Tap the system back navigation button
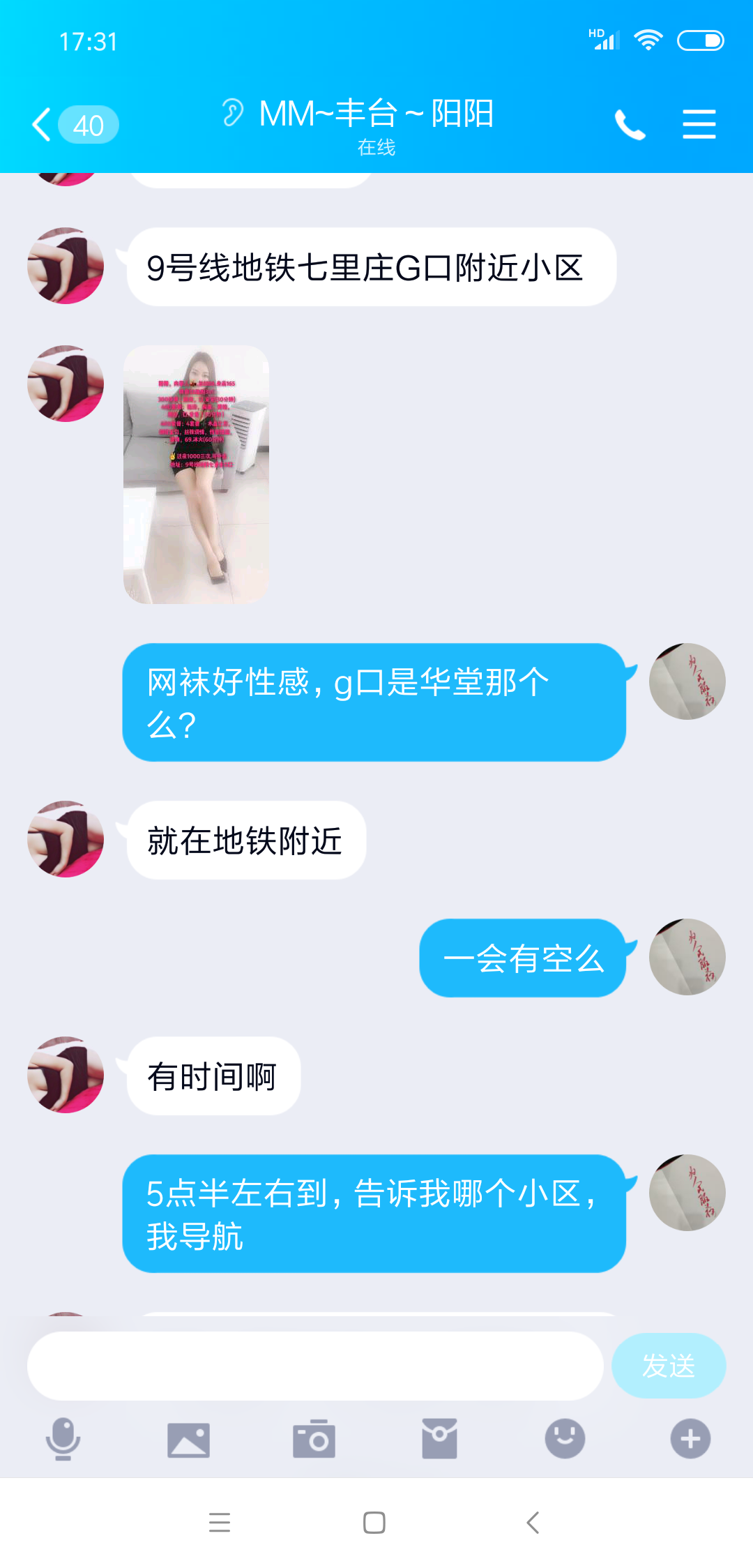 [532, 1523]
